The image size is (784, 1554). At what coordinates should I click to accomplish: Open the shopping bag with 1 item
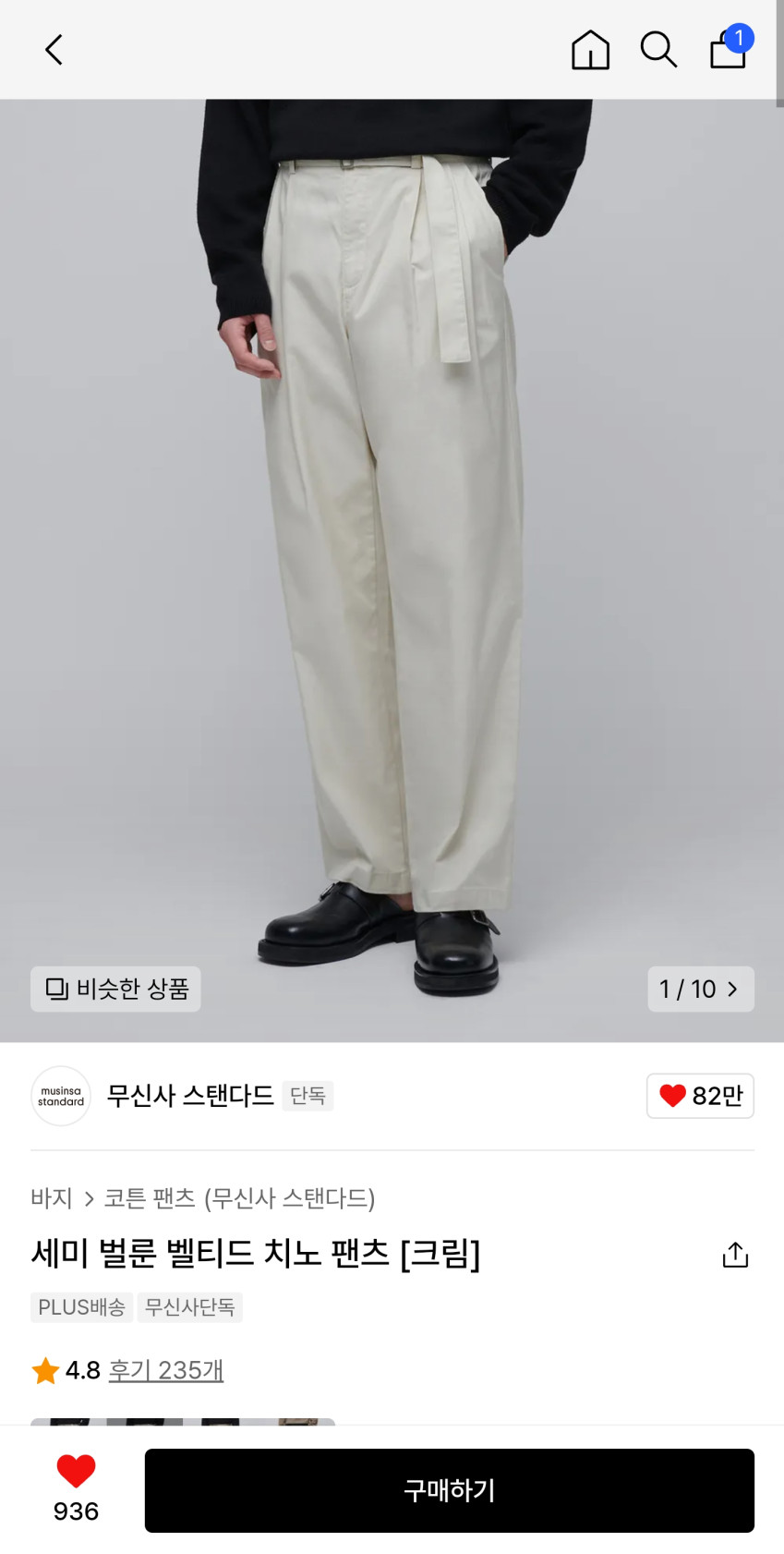click(729, 50)
